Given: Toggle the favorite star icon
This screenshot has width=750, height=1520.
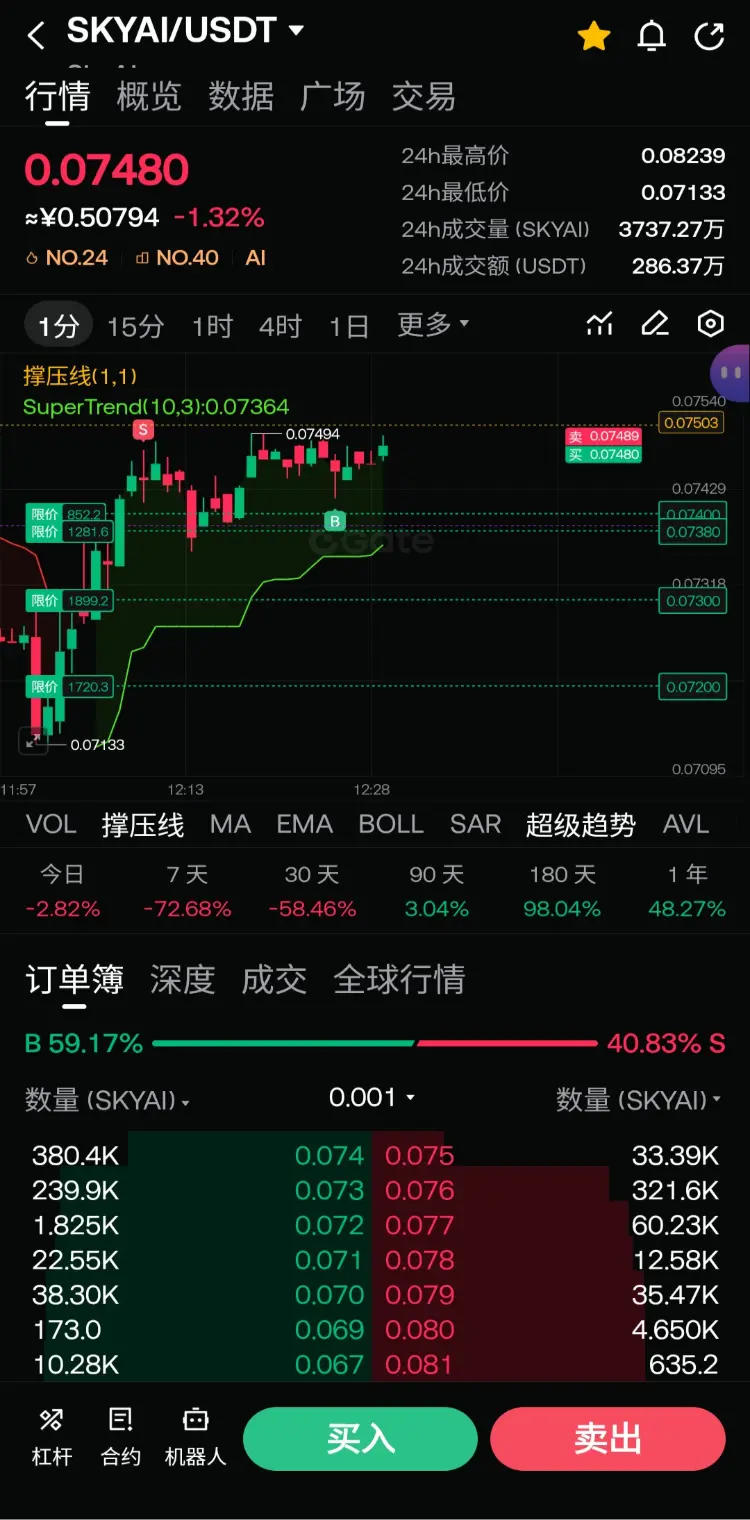Looking at the screenshot, I should click(x=594, y=37).
